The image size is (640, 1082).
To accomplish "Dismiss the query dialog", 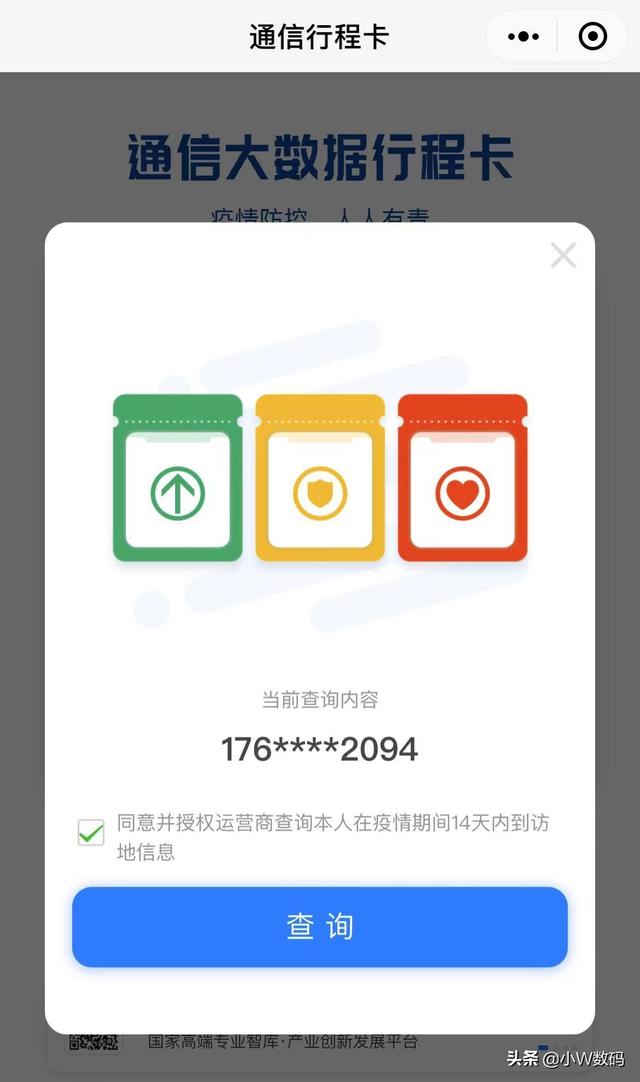I will point(563,256).
